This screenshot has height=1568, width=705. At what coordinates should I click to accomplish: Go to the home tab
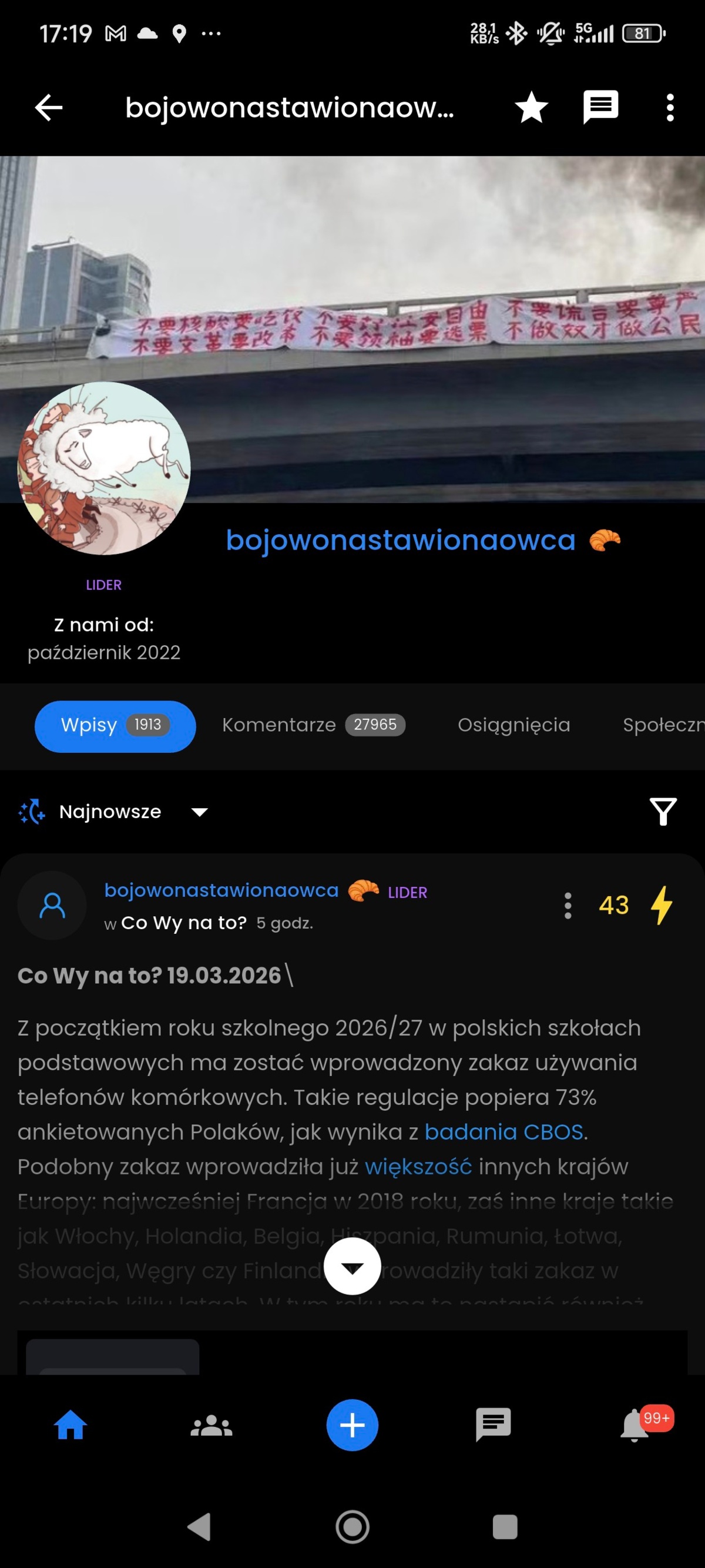coord(70,1425)
